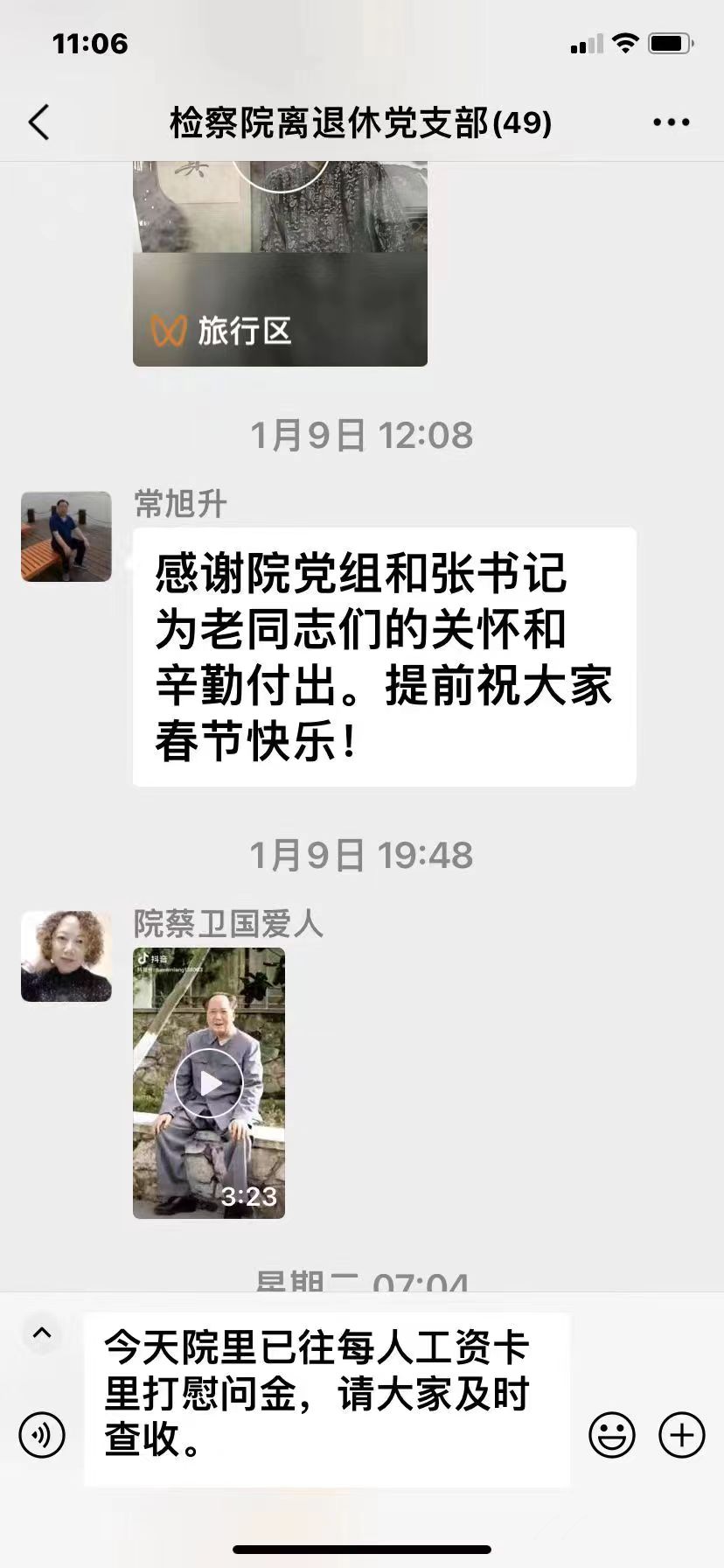724x1568 pixels.
Task: Open the 旅行区 video at the top
Action: (x=280, y=262)
